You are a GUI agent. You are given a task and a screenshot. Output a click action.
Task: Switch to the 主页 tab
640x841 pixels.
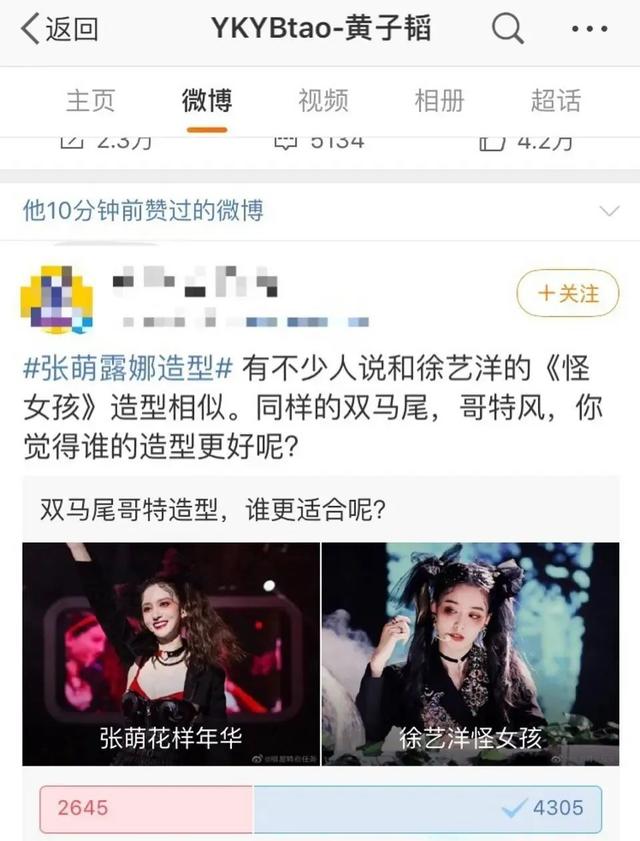click(x=91, y=101)
